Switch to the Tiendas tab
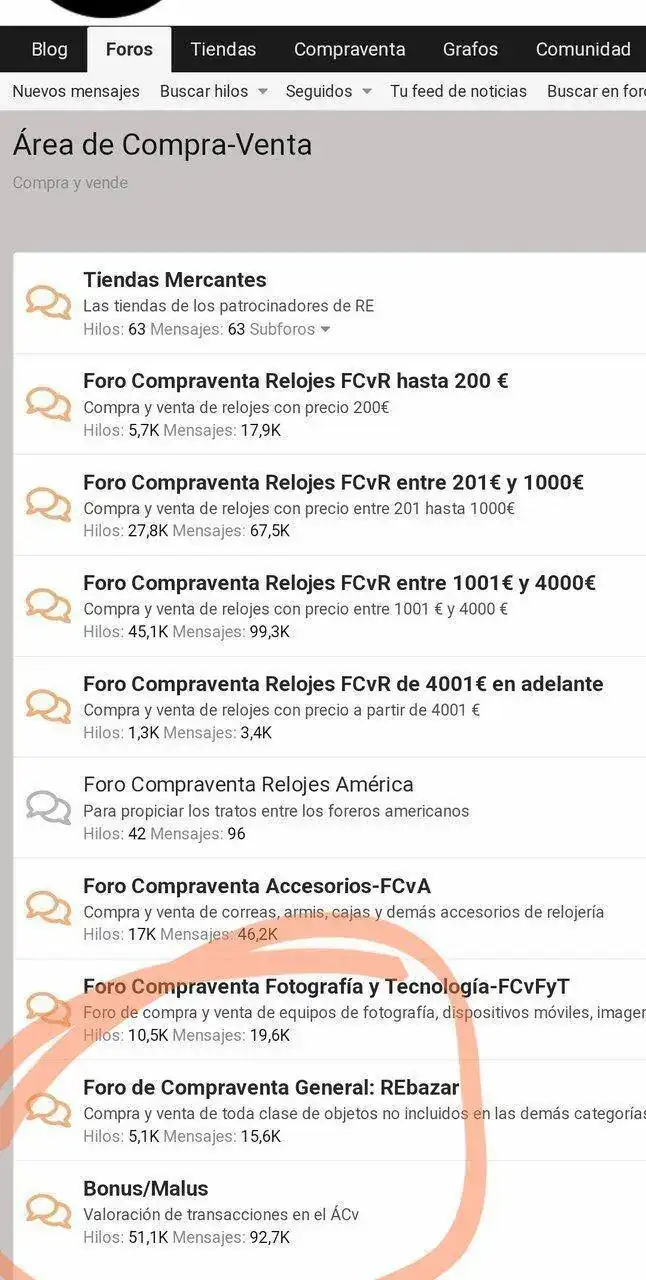The height and width of the screenshot is (1280, 646). tap(223, 49)
